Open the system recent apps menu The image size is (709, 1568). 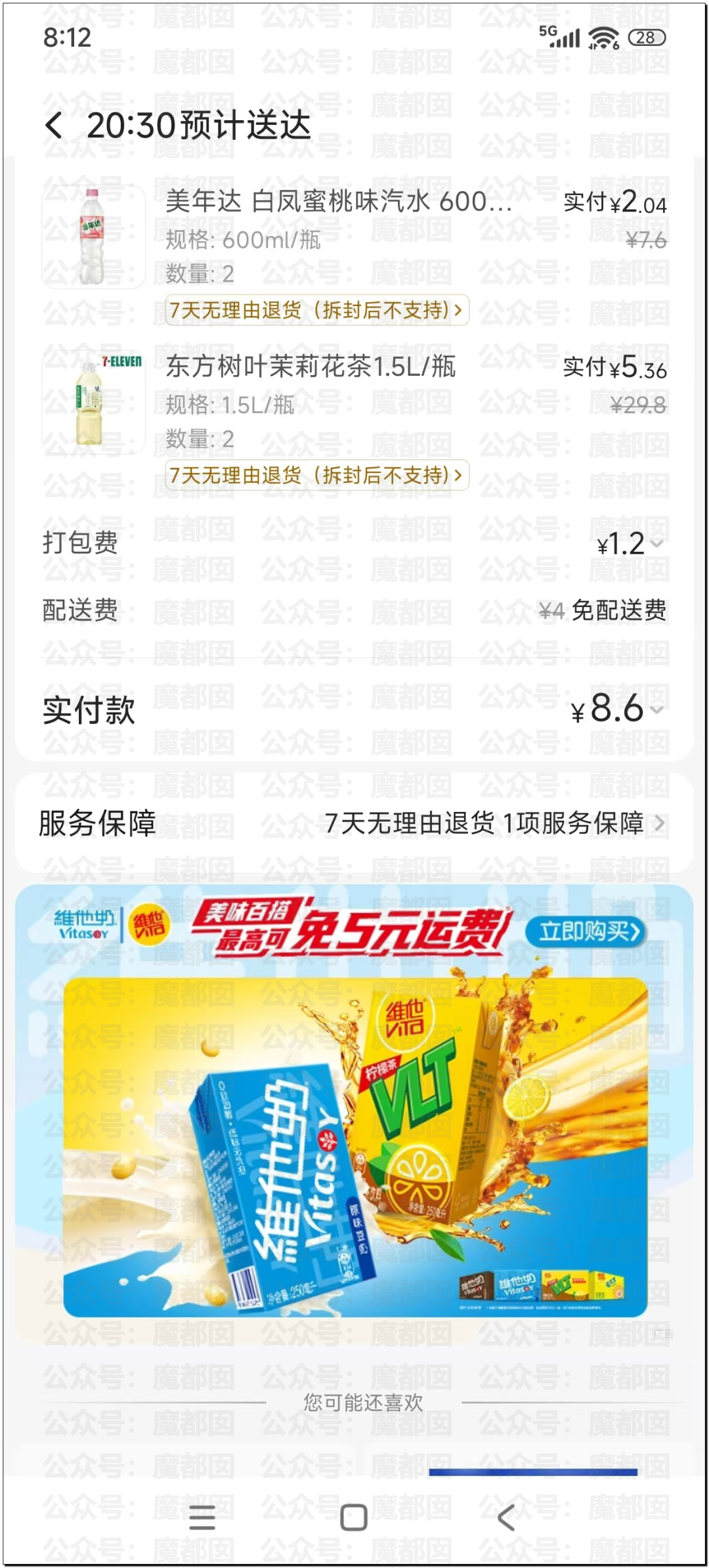click(x=202, y=1517)
